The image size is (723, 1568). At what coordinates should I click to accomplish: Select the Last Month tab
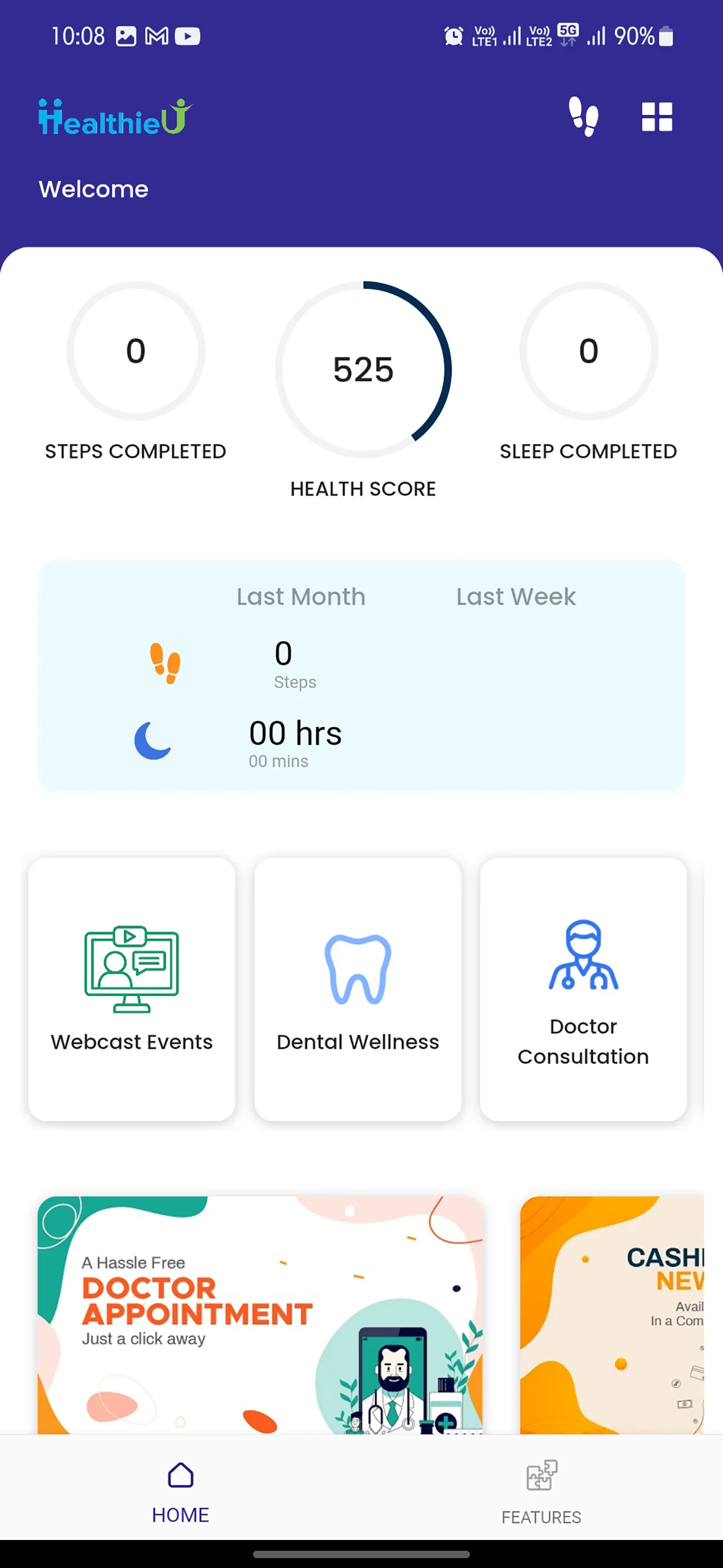[300, 597]
